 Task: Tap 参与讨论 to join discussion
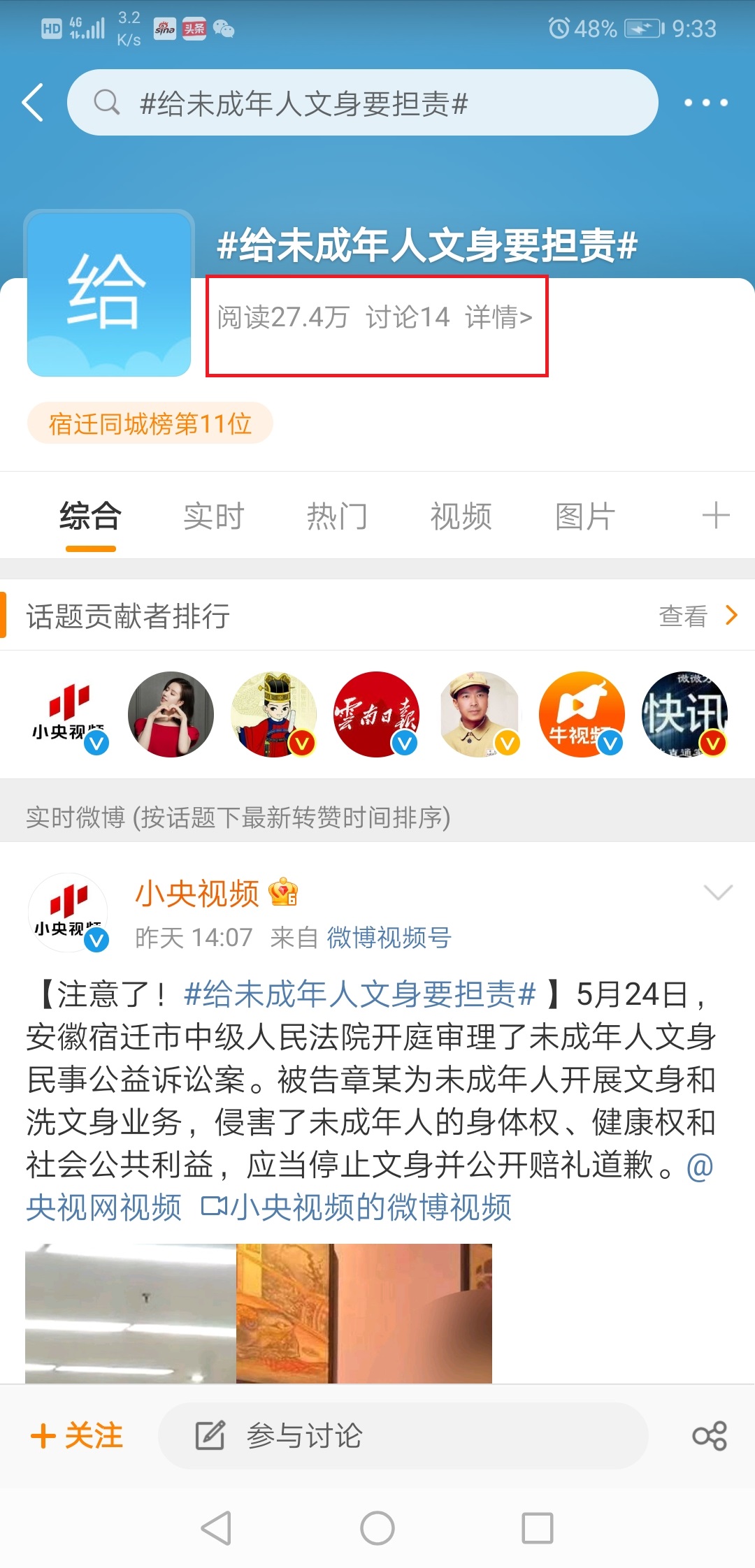[403, 1436]
